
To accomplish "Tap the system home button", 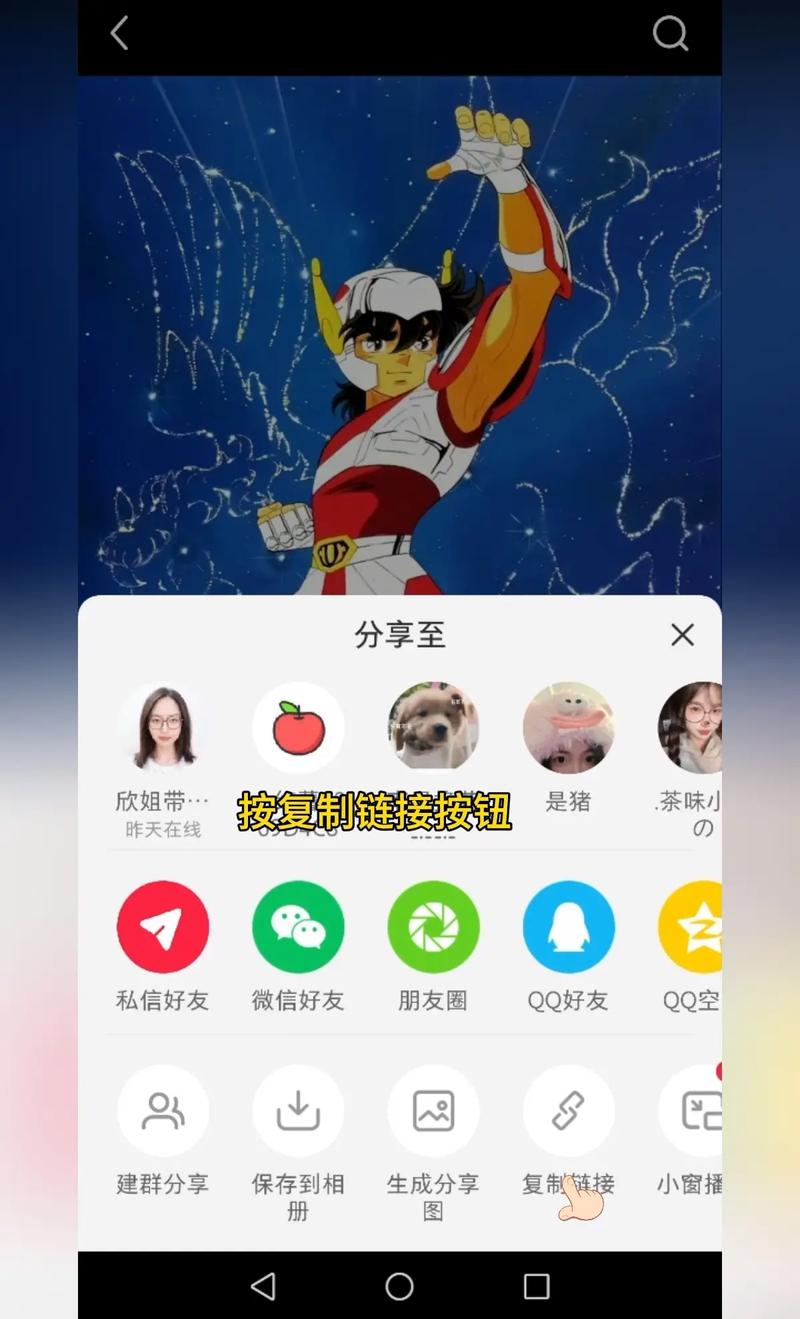I will 399,1286.
